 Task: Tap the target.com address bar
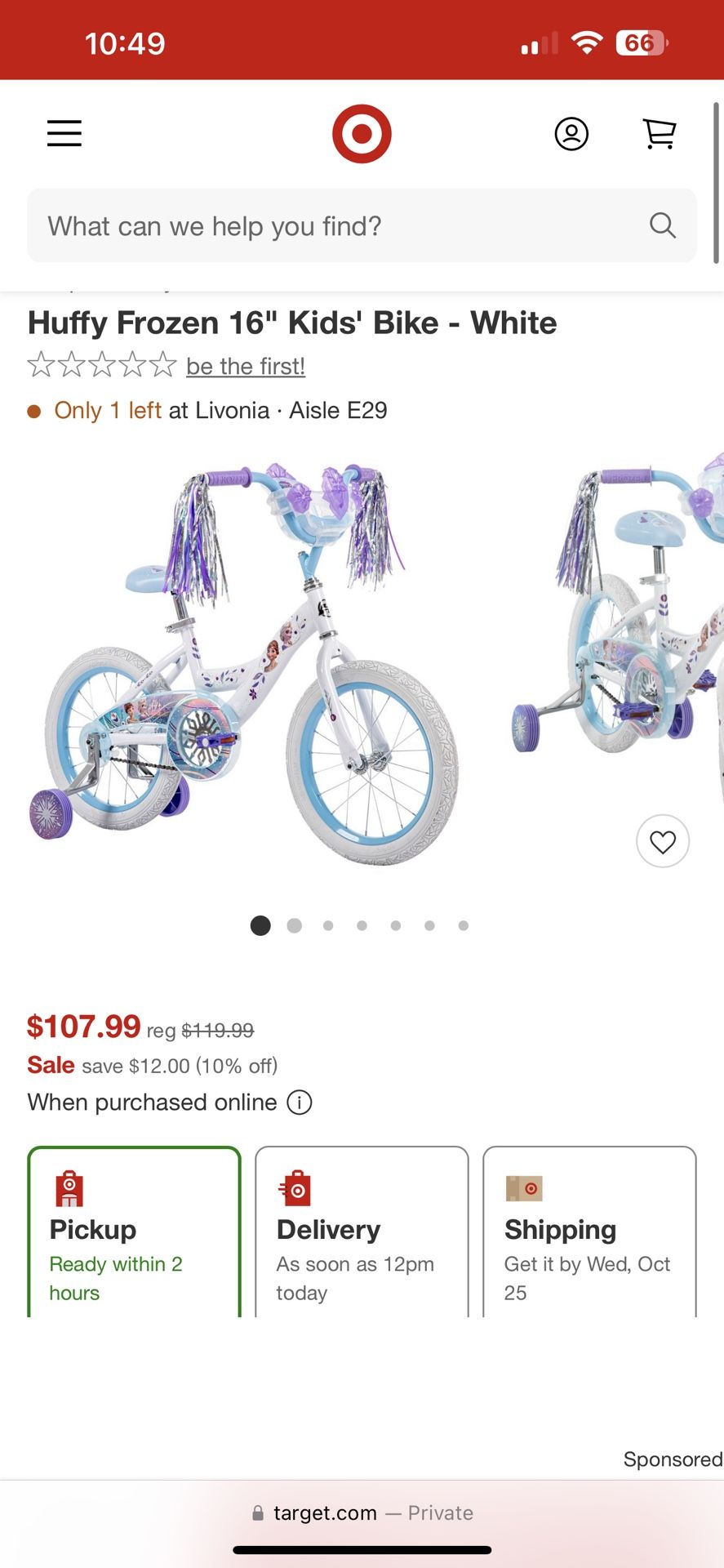click(362, 1512)
